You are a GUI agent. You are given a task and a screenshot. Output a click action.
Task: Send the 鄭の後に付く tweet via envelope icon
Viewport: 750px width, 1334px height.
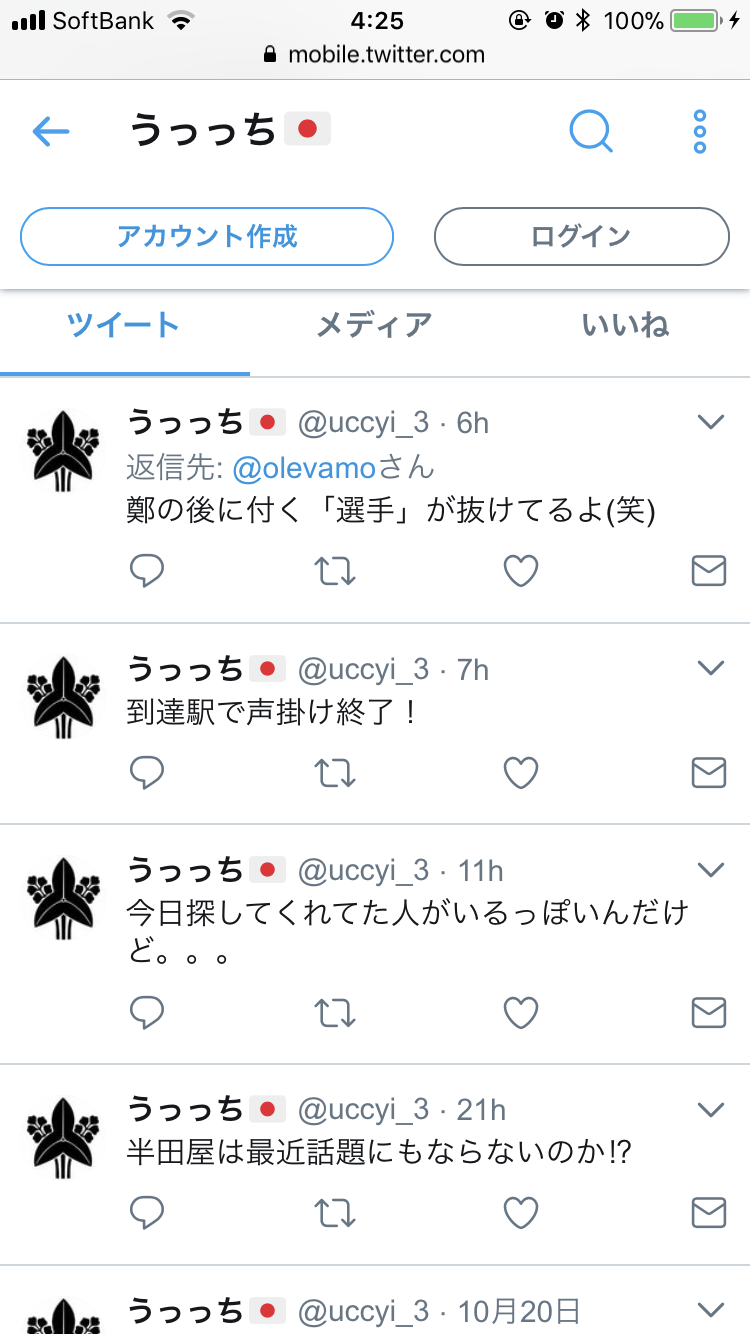coord(709,571)
